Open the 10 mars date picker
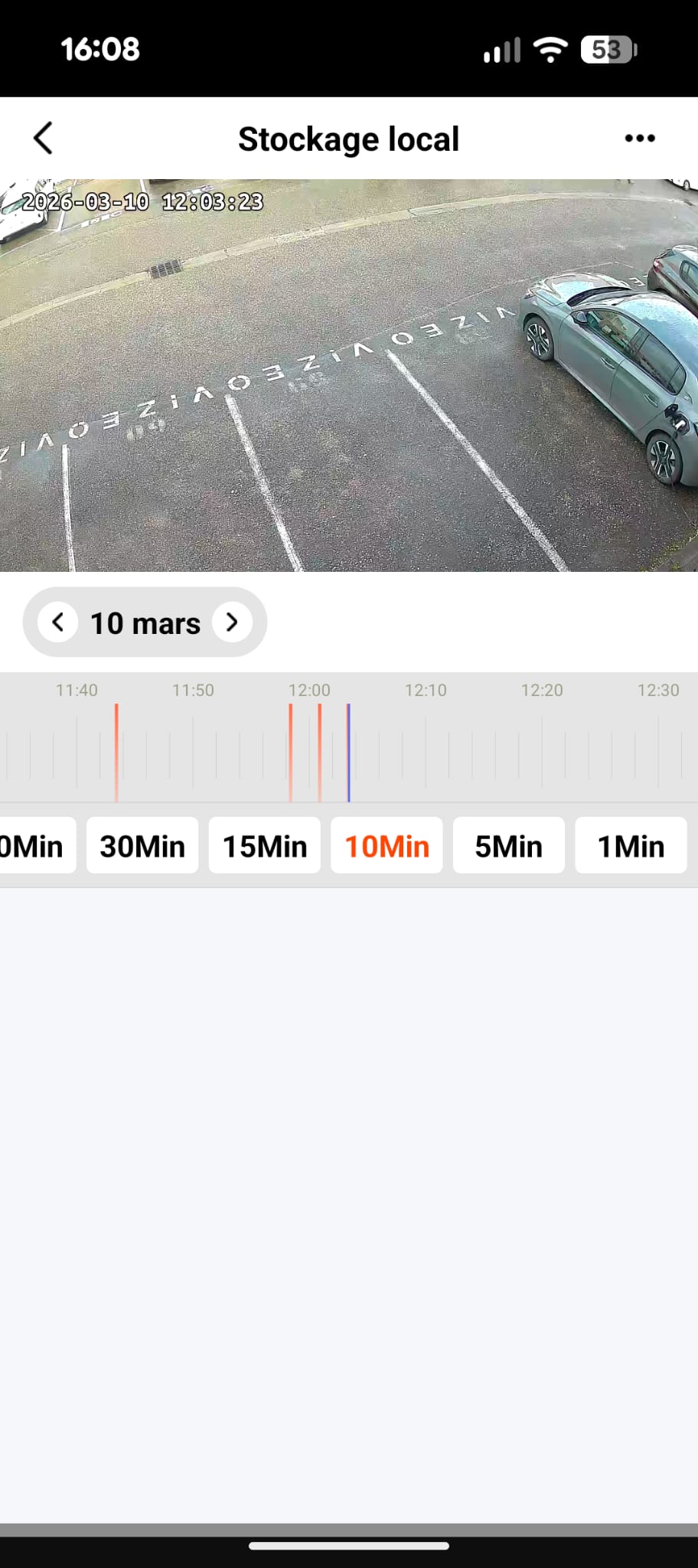Viewport: 698px width, 1568px height. coord(145,623)
